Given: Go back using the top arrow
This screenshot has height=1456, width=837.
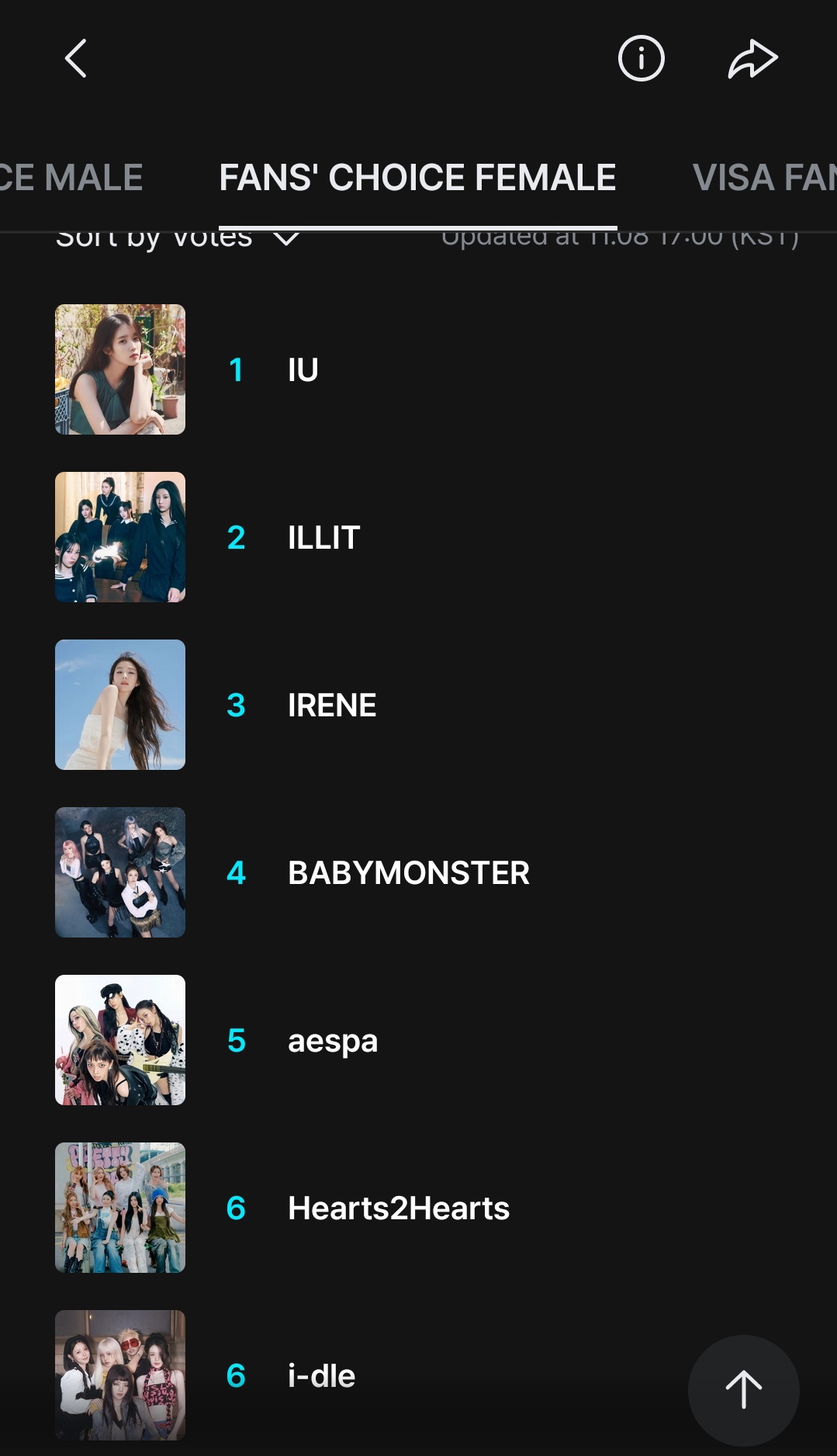Looking at the screenshot, I should 75,59.
